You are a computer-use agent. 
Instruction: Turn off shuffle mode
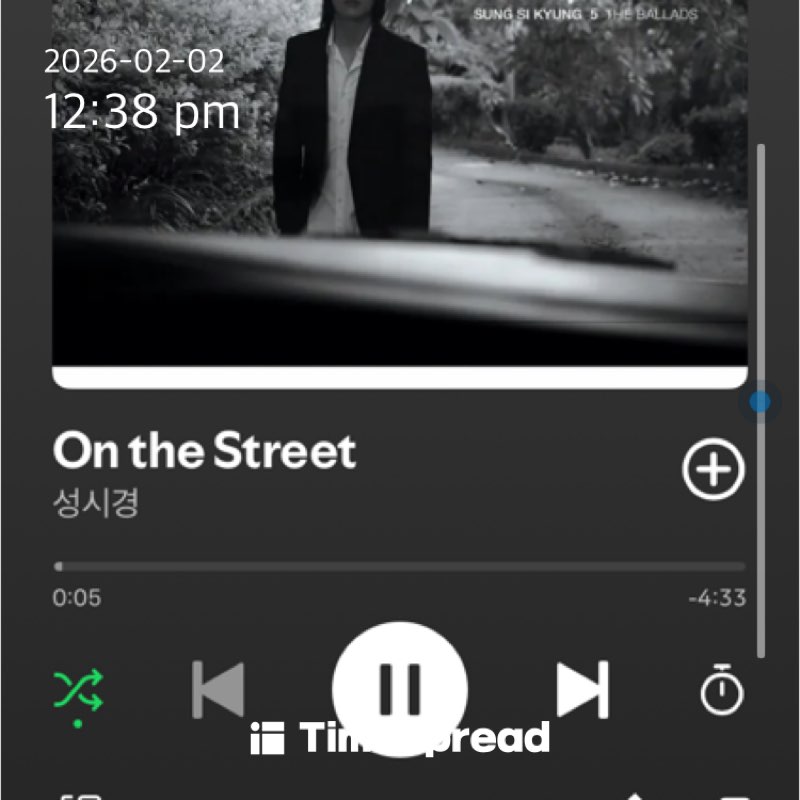pos(78,690)
